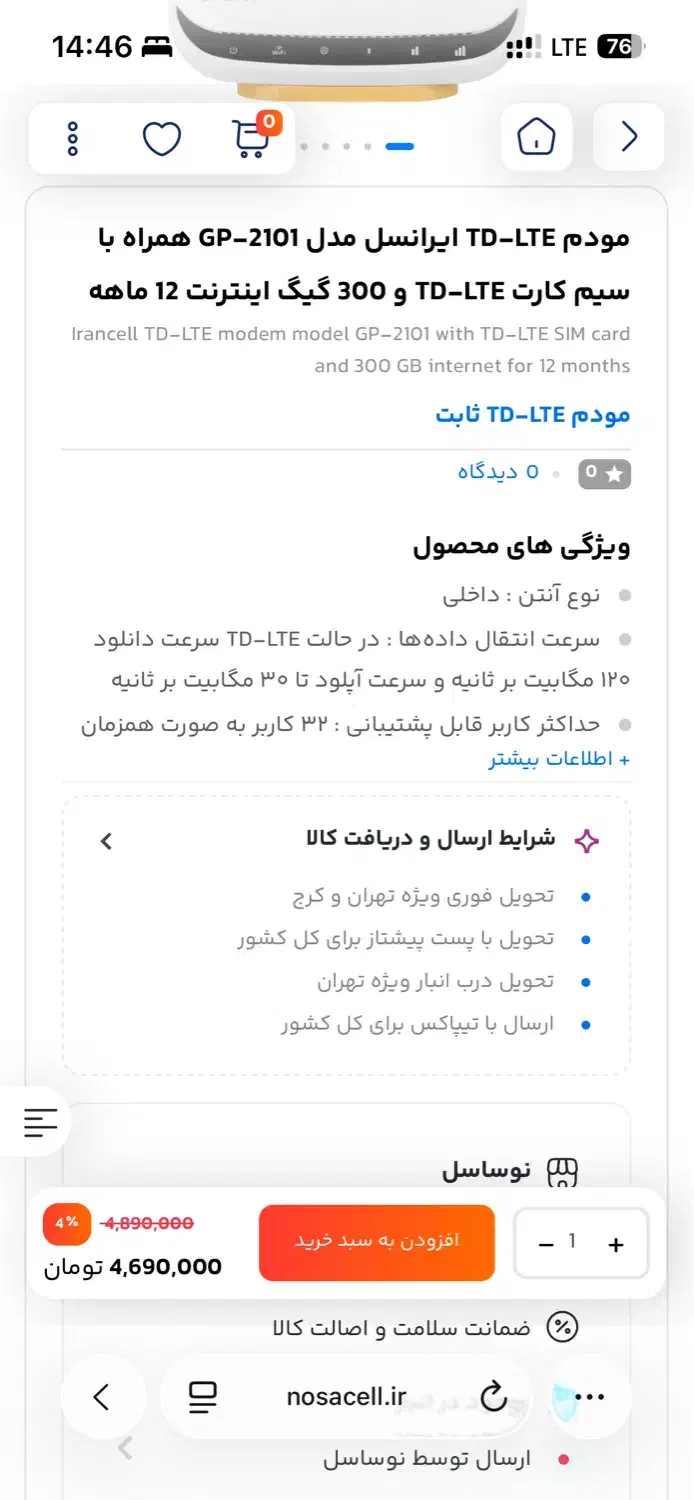Open the shopping cart
694x1500 pixels.
(252, 138)
